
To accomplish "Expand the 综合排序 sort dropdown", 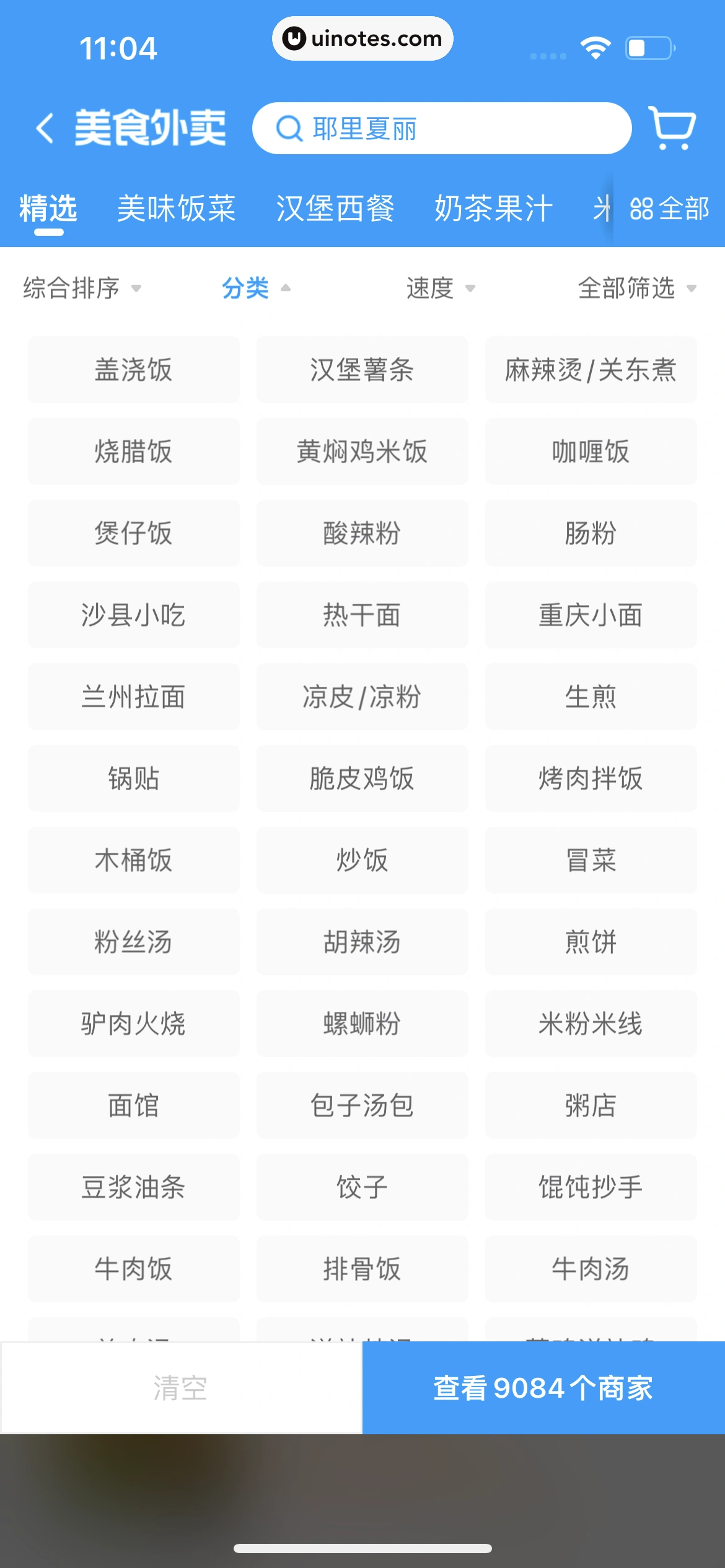I will coord(82,288).
